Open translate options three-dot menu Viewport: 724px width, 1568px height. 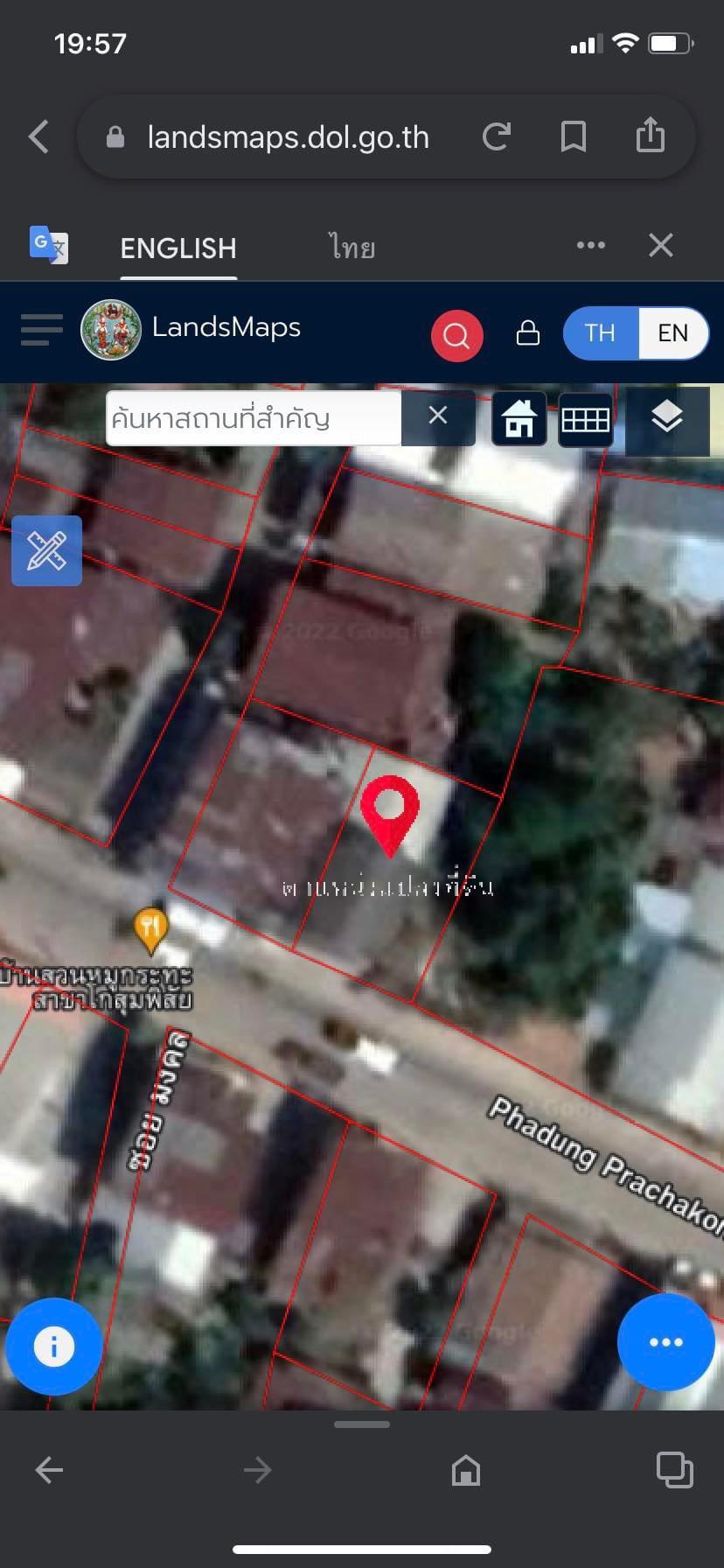point(591,245)
